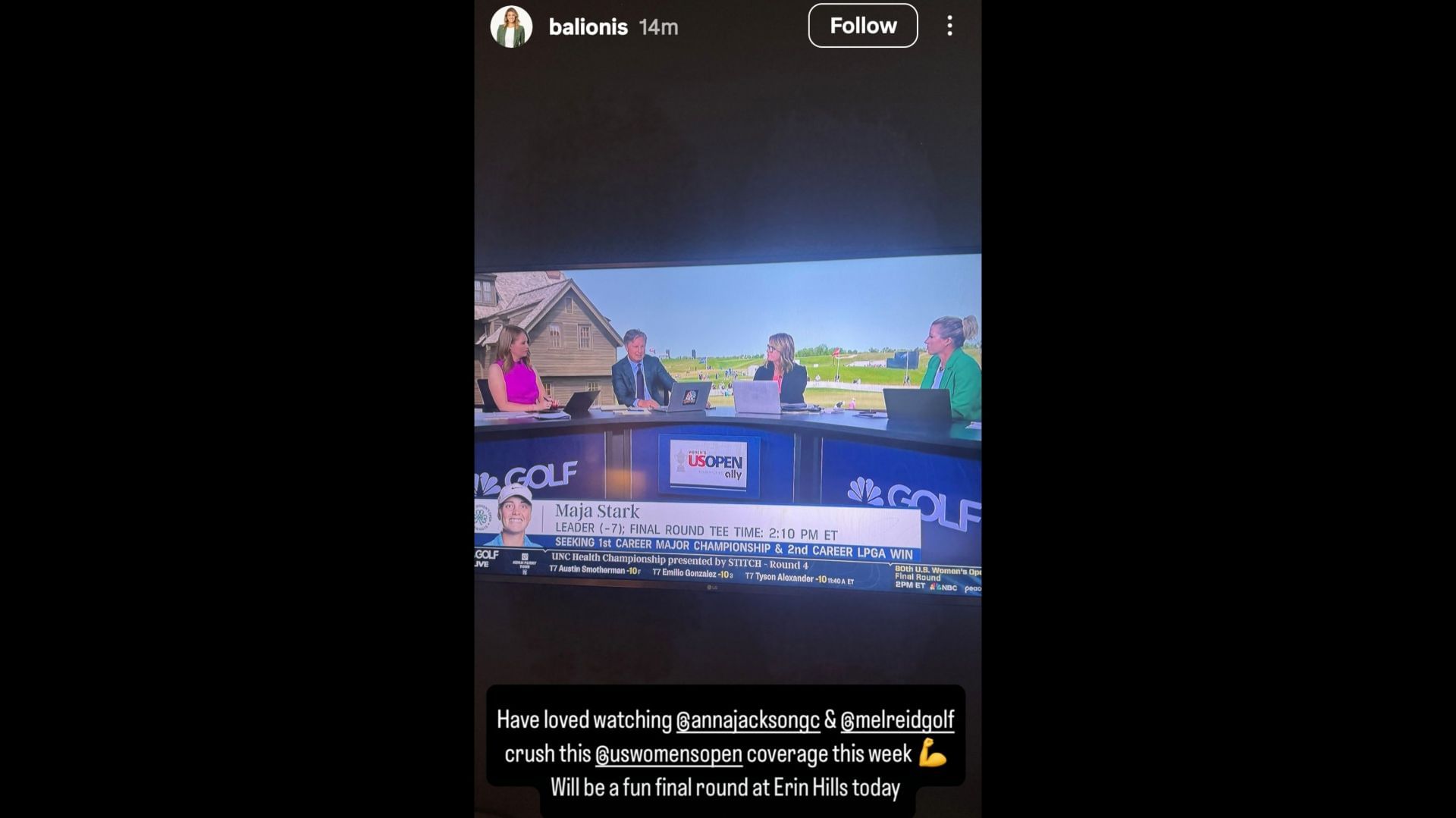Follow the balionis account

coord(862,26)
